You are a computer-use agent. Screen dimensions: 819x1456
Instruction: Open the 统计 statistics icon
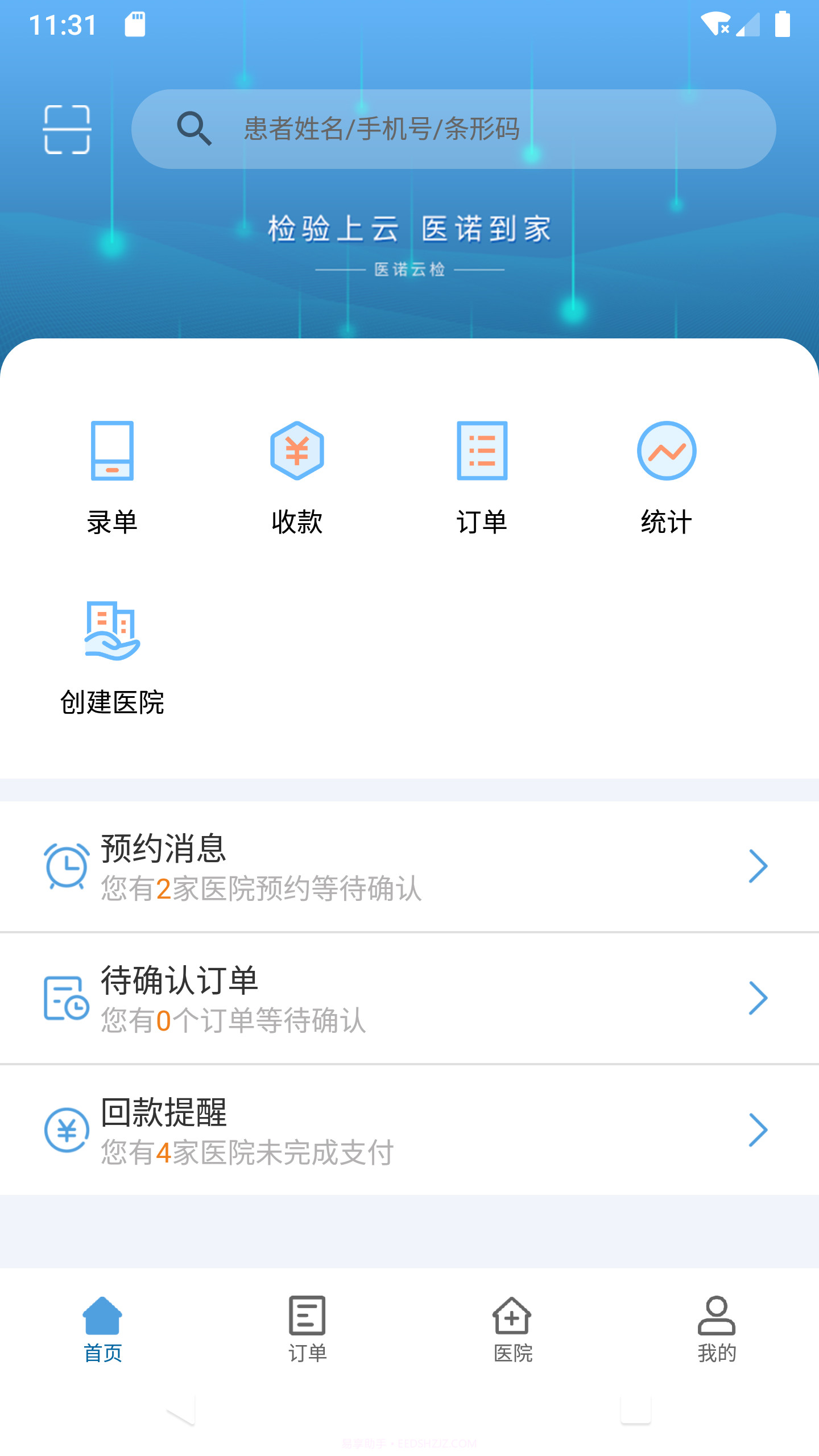(668, 451)
